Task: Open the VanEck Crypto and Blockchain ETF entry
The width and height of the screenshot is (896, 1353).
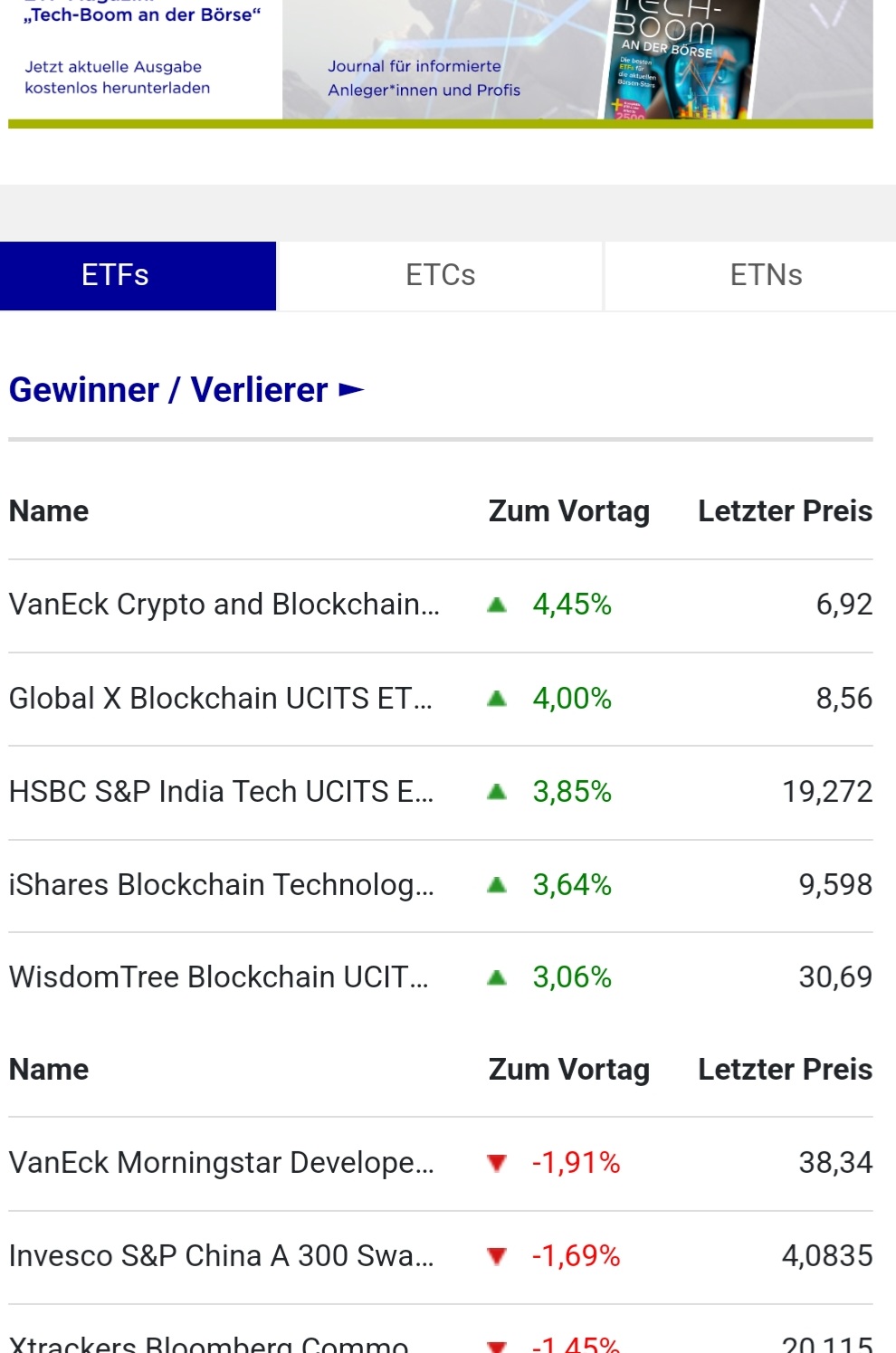Action: [x=222, y=604]
